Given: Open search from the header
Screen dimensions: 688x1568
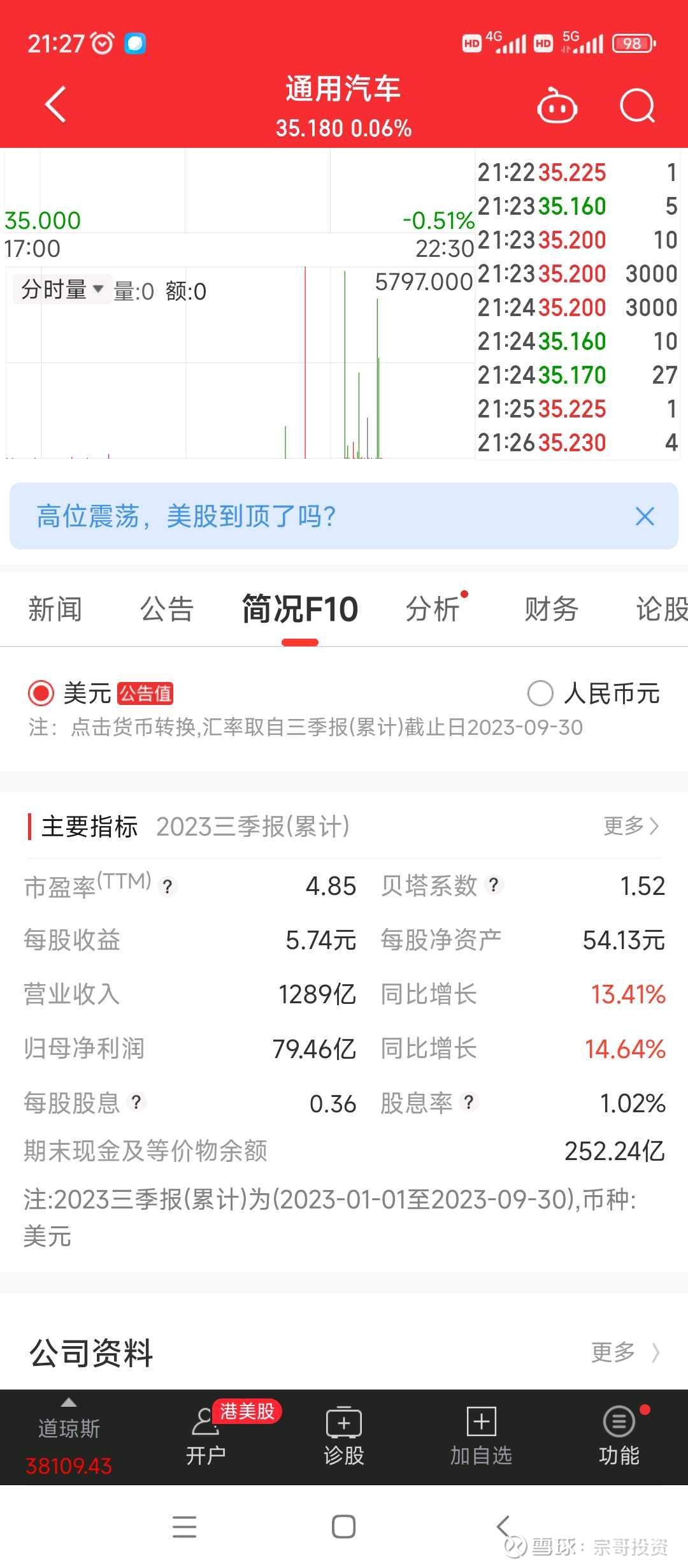Looking at the screenshot, I should click(x=638, y=105).
